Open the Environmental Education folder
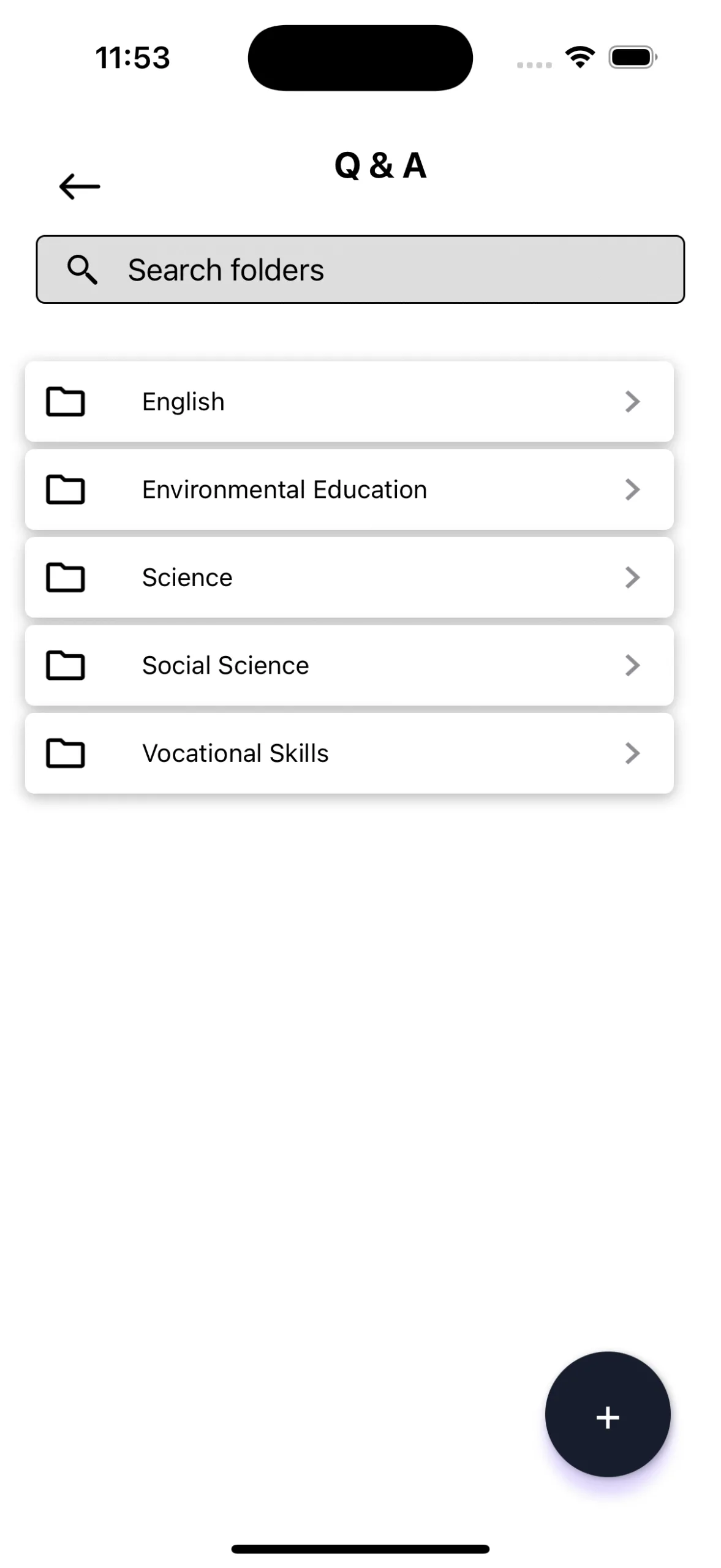 (349, 489)
